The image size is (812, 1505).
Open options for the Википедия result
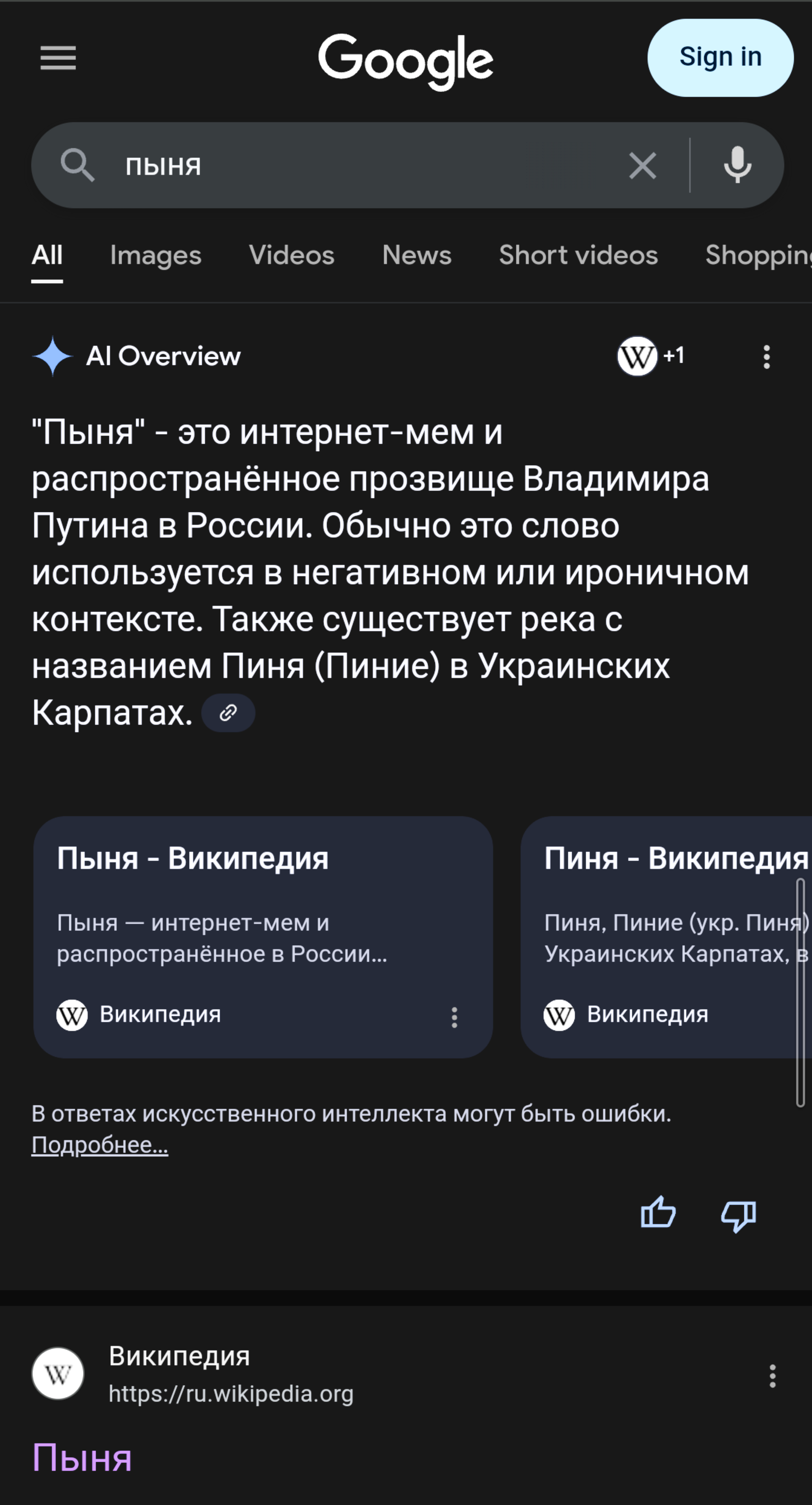(772, 1376)
